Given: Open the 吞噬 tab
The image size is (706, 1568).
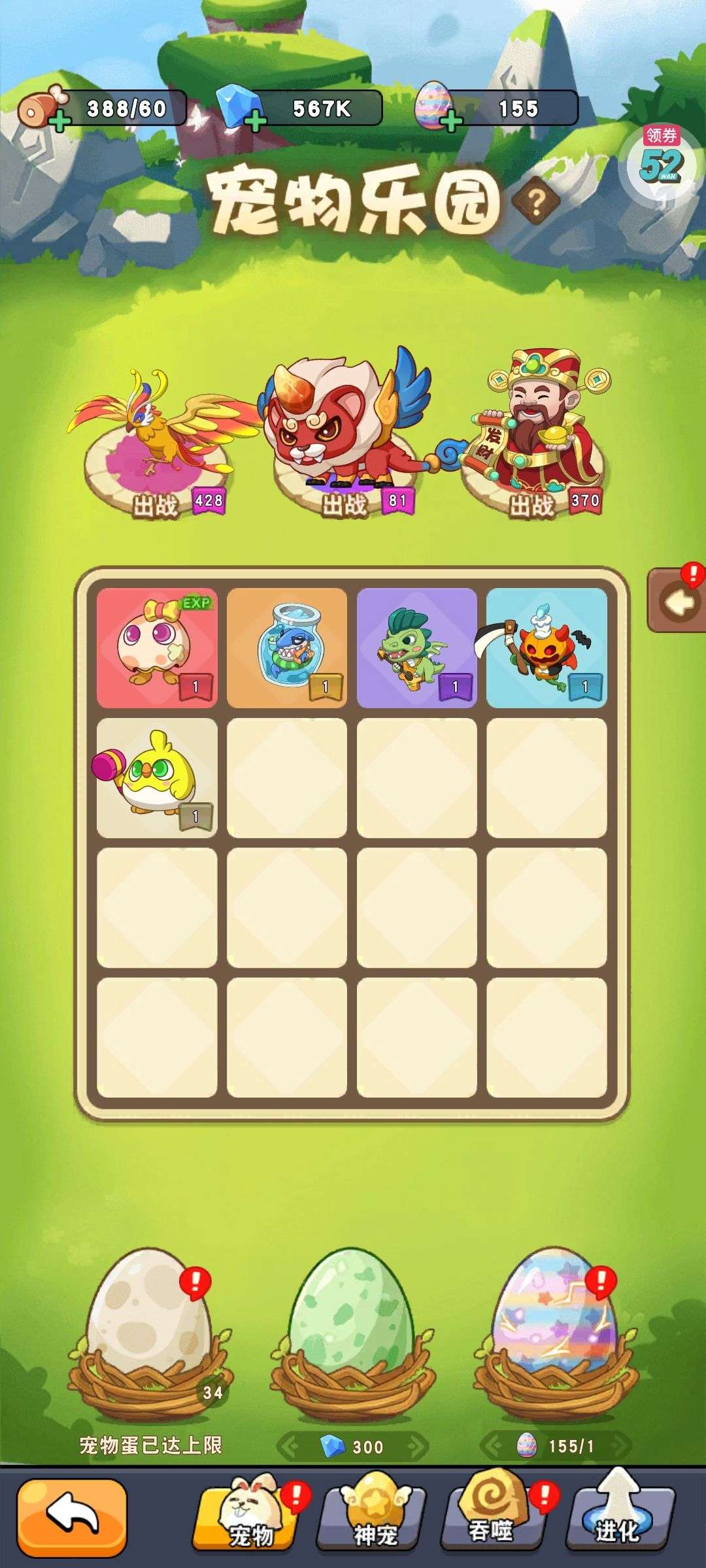Looking at the screenshot, I should tap(492, 1516).
